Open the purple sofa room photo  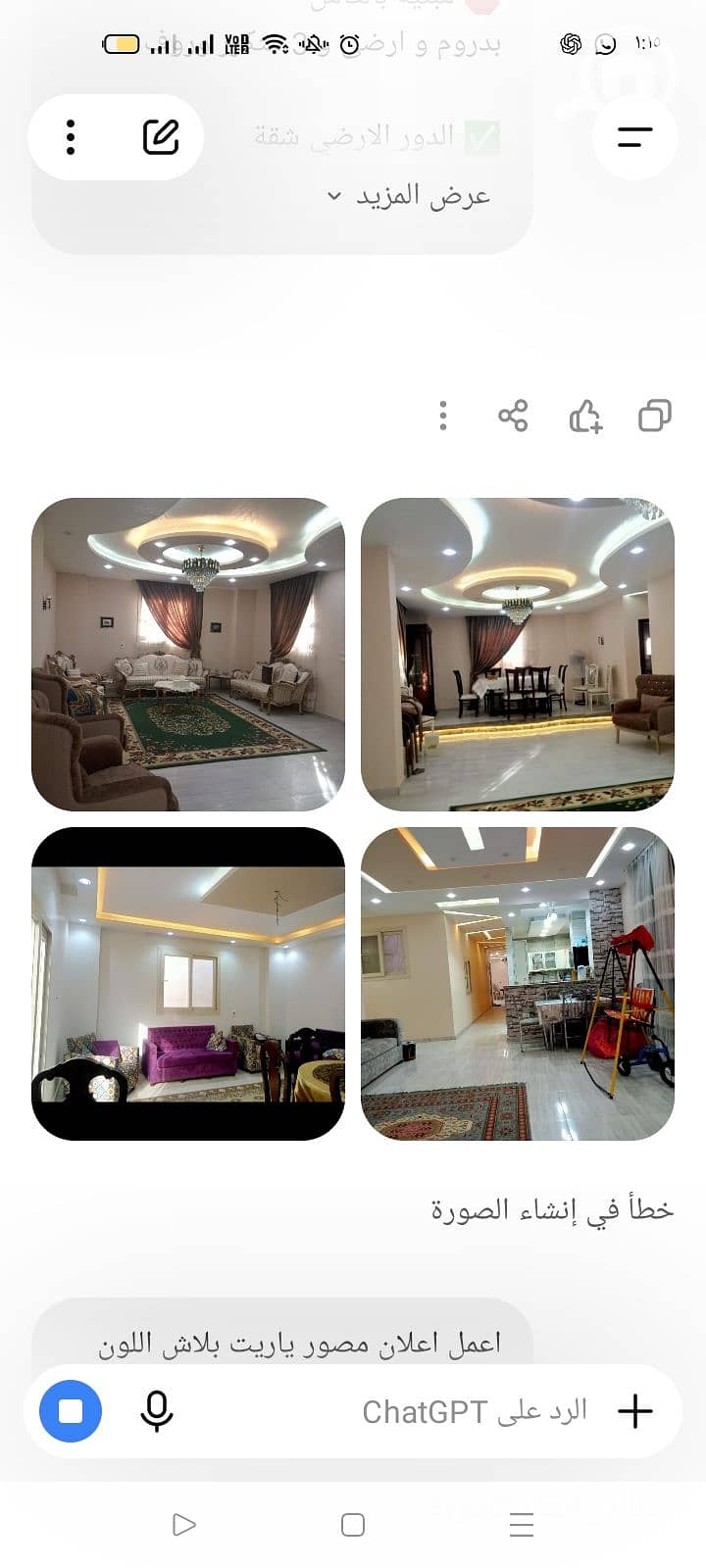[188, 984]
